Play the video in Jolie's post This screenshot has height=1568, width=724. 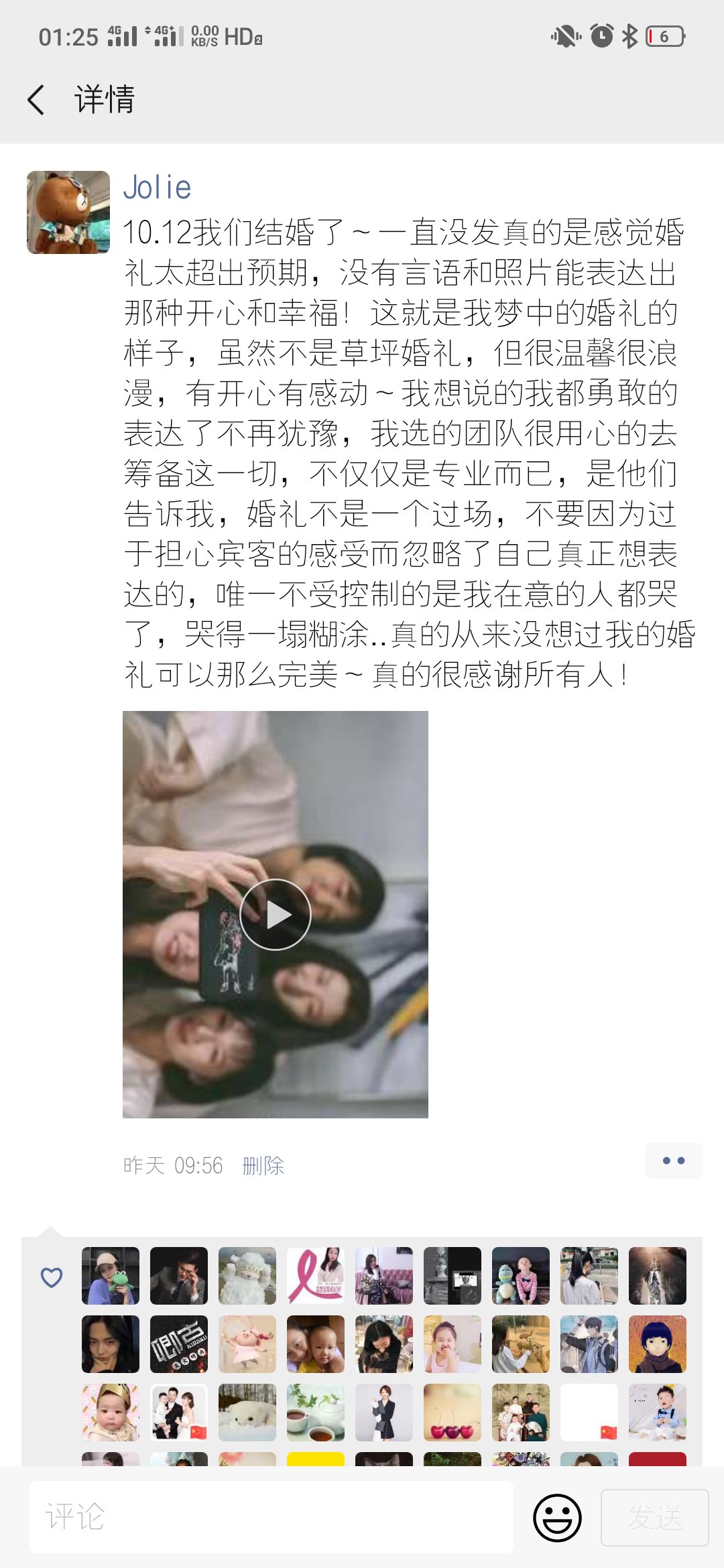pos(276,915)
